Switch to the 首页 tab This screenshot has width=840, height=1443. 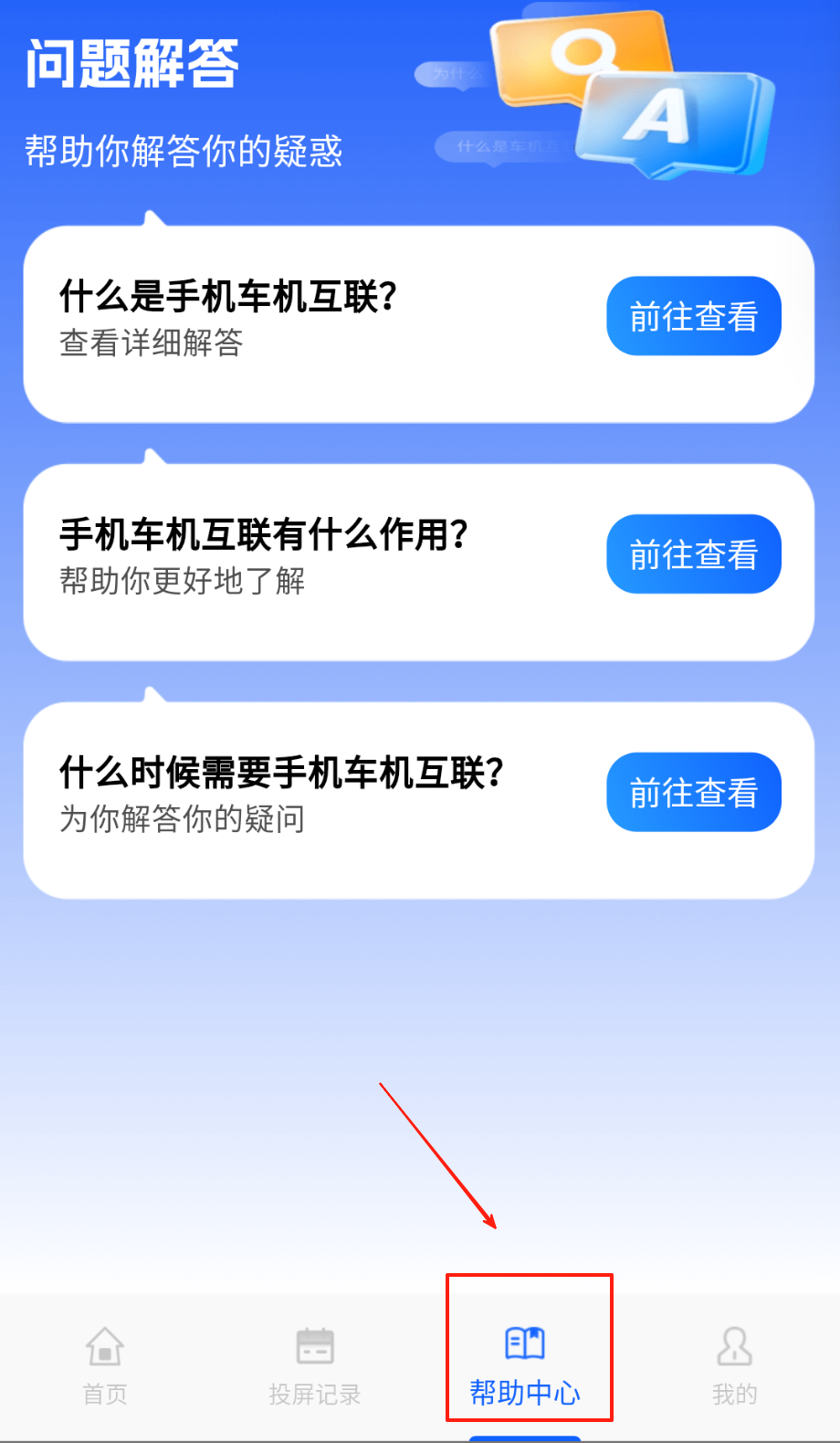(105, 1364)
